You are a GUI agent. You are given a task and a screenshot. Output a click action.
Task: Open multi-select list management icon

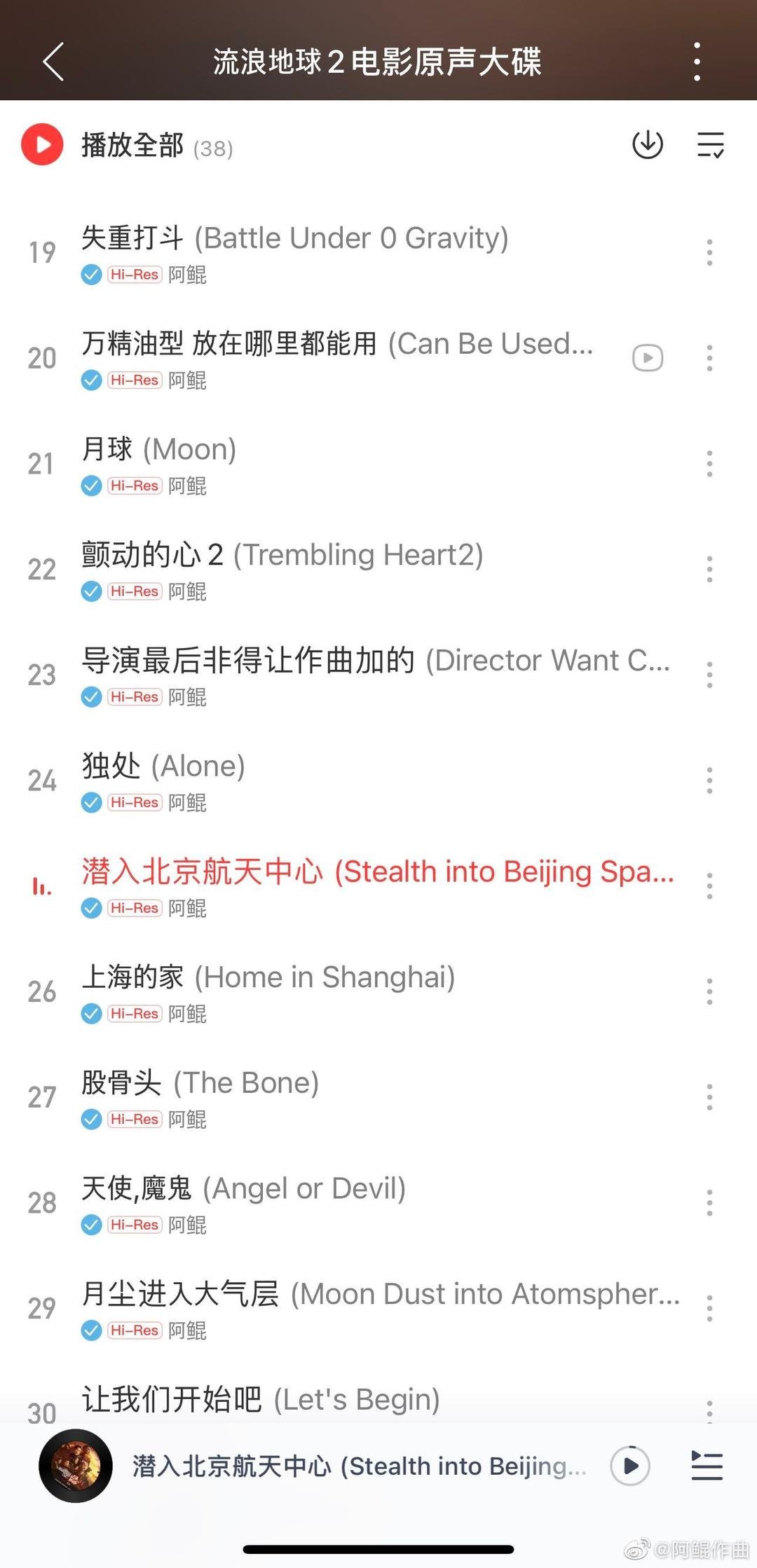pyautogui.click(x=710, y=145)
